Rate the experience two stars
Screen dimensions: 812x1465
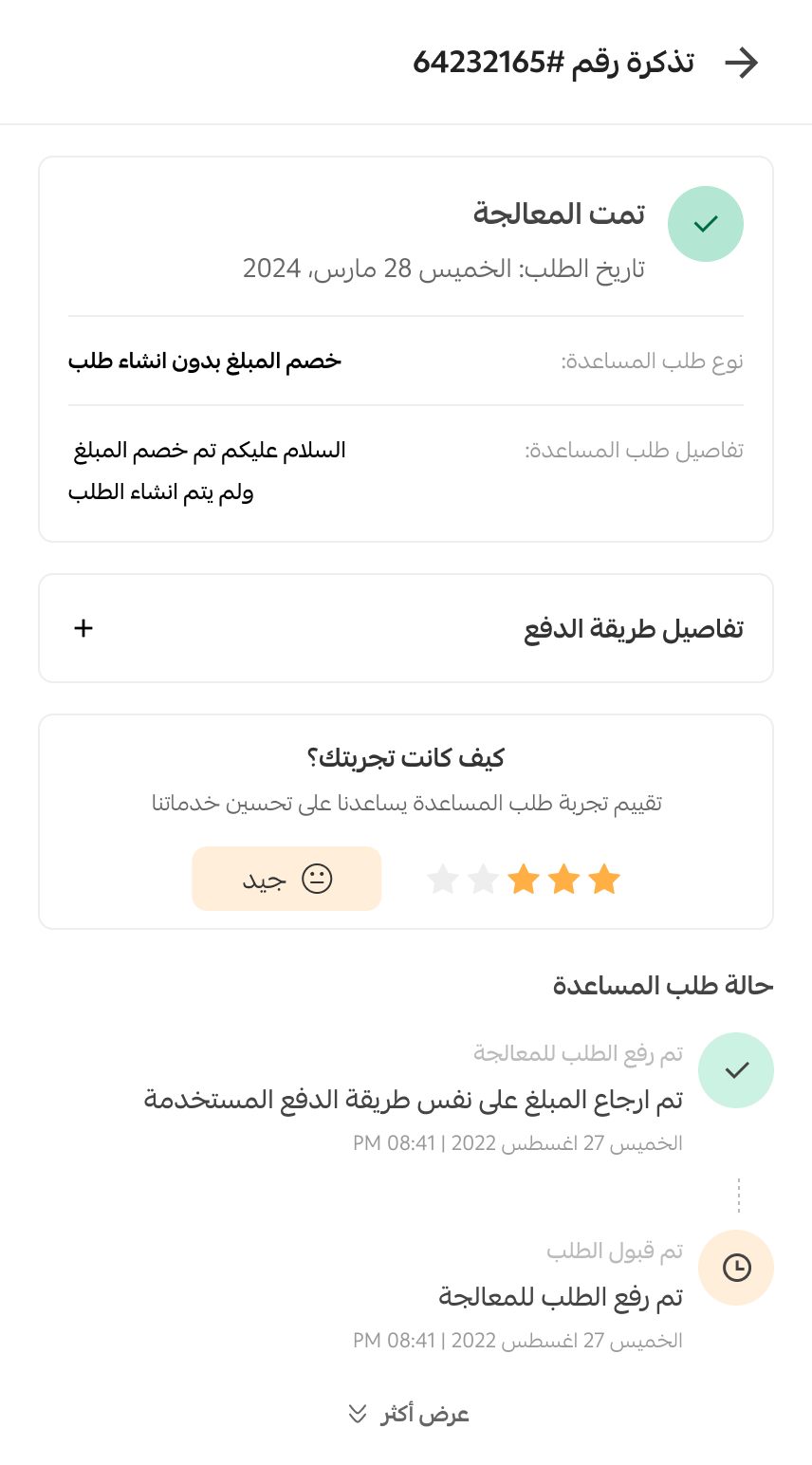click(563, 880)
